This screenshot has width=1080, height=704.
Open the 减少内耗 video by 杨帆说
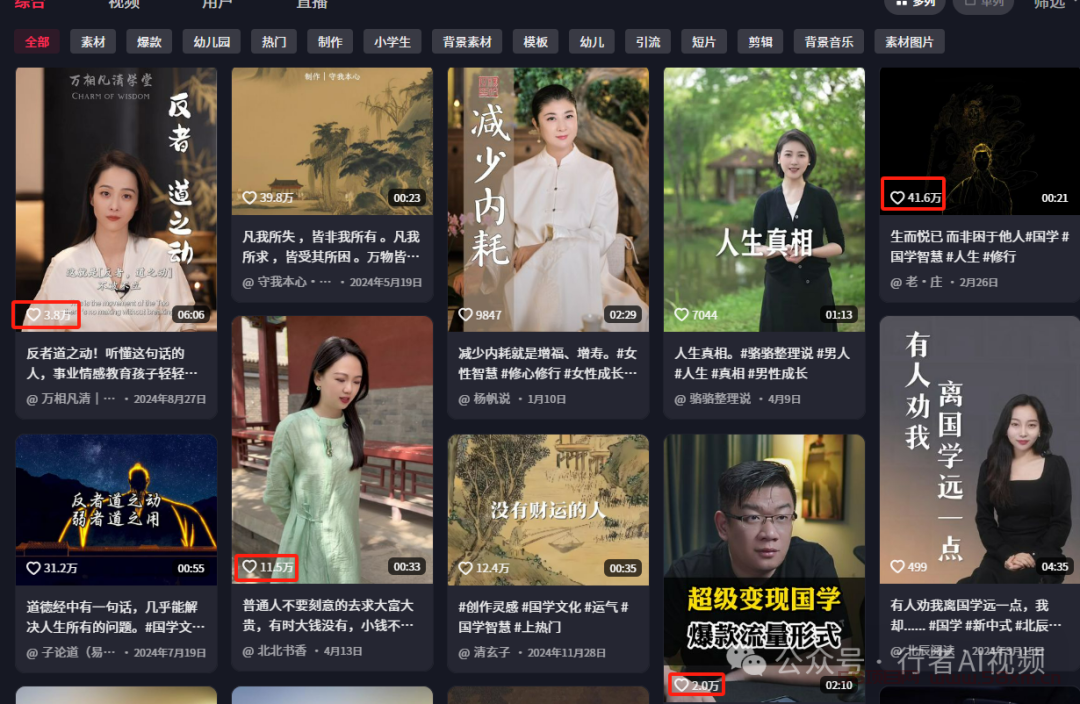click(548, 199)
